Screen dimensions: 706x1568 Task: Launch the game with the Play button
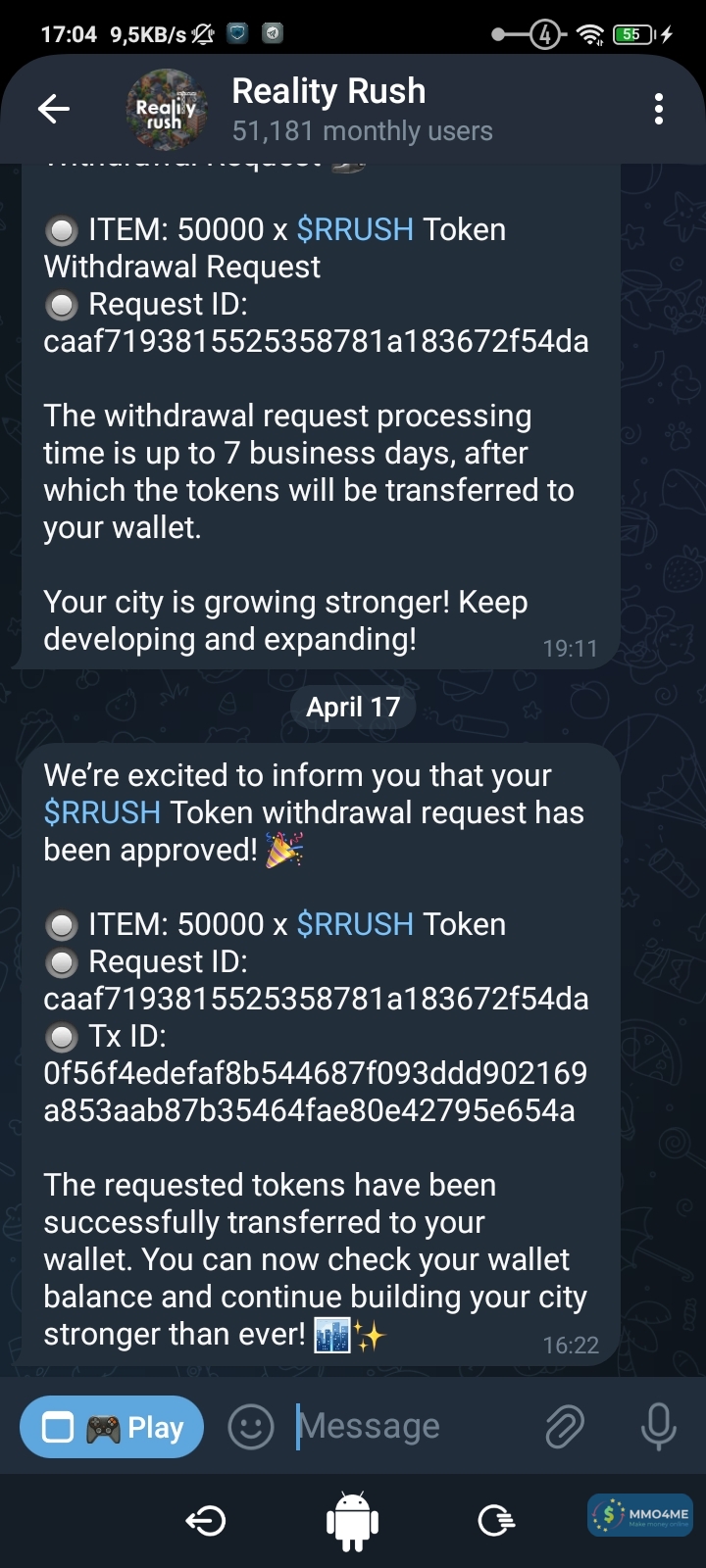pyautogui.click(x=112, y=1427)
